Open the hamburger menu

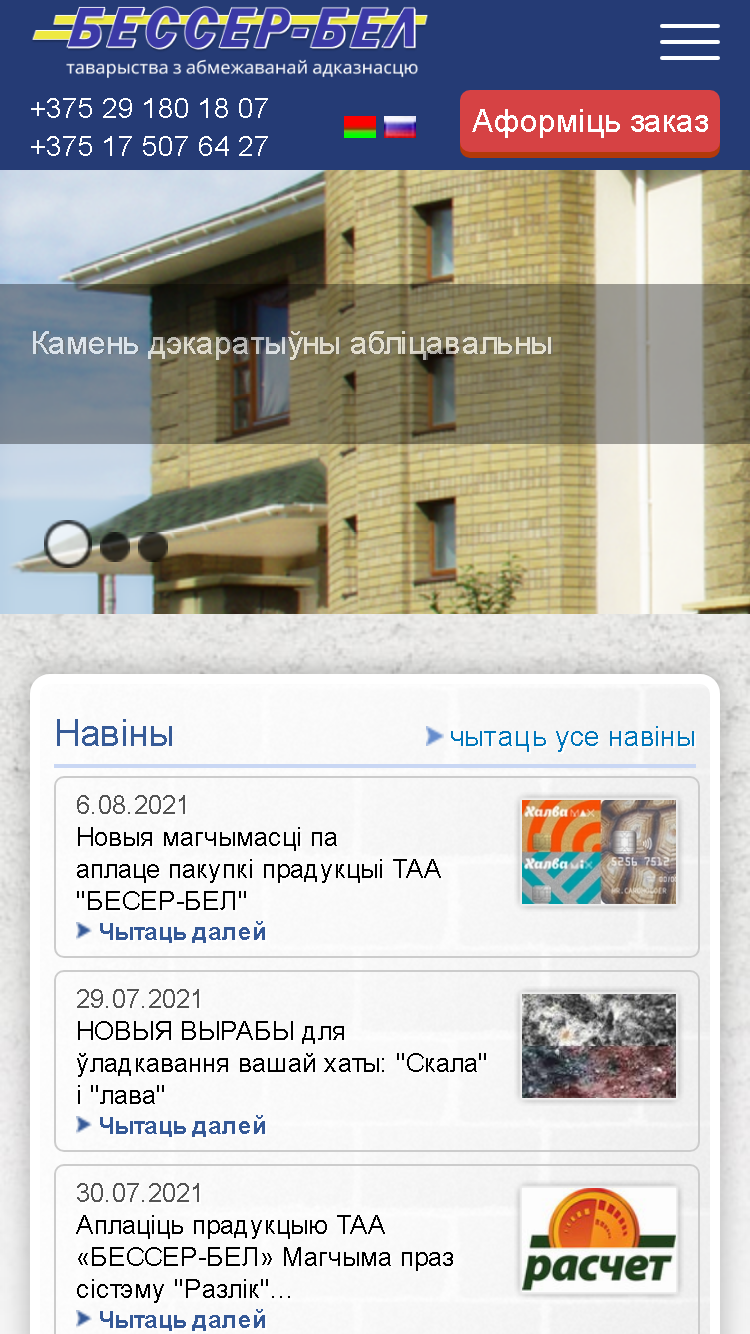(690, 42)
